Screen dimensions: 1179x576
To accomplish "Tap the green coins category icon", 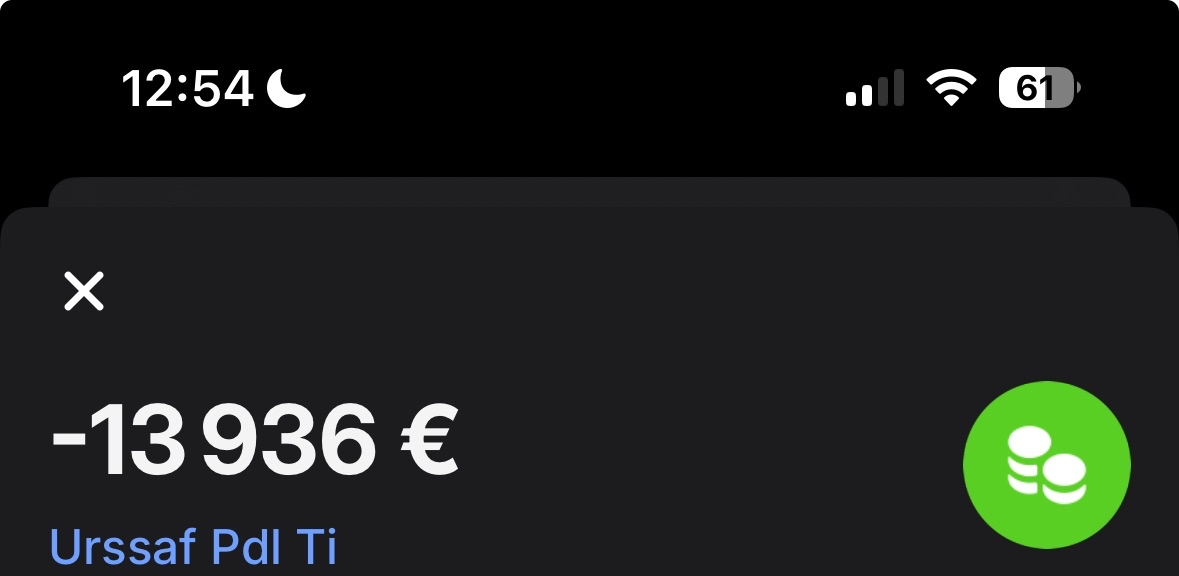I will click(1046, 465).
